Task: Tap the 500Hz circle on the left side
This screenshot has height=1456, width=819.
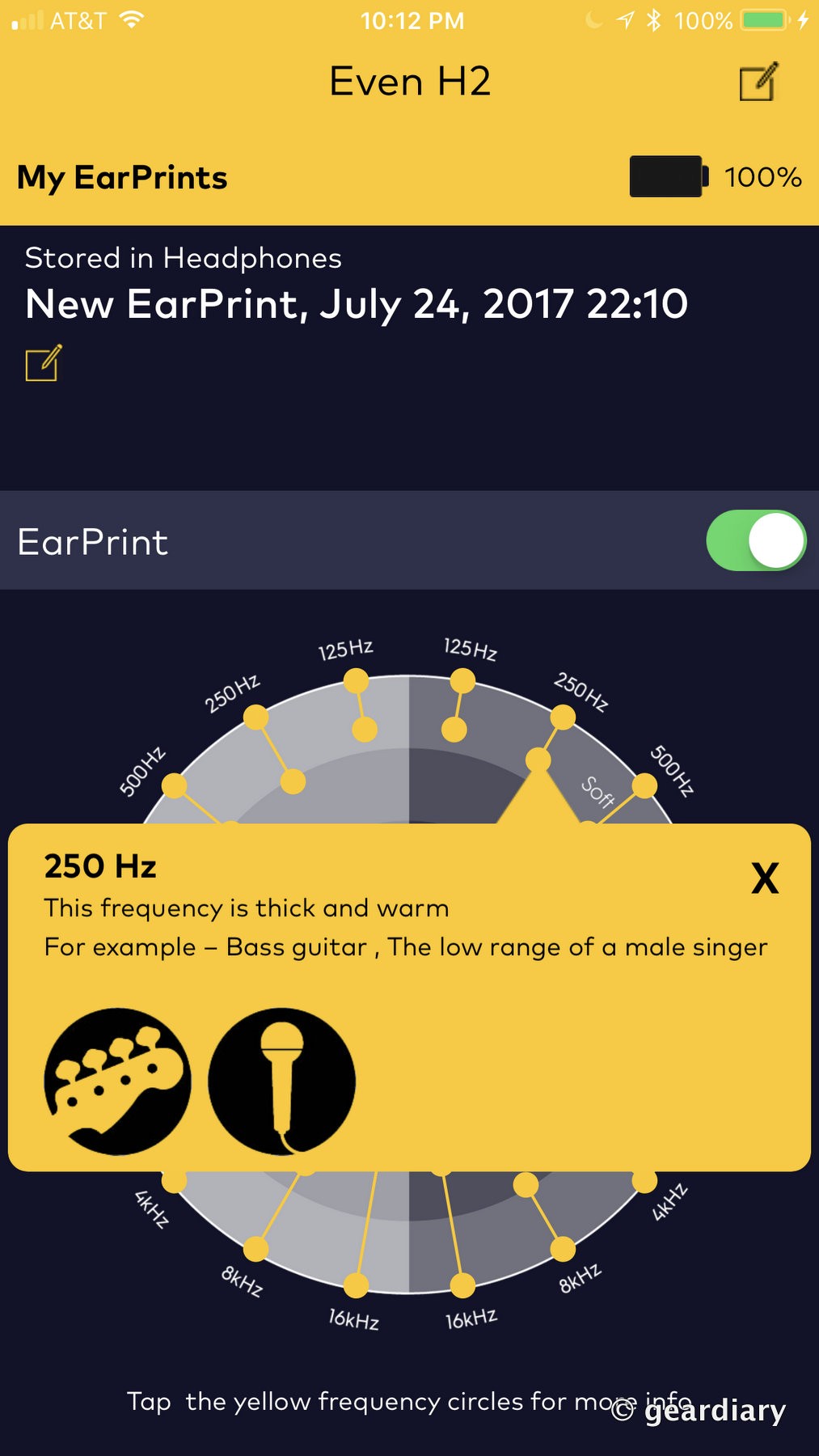Action: click(174, 786)
